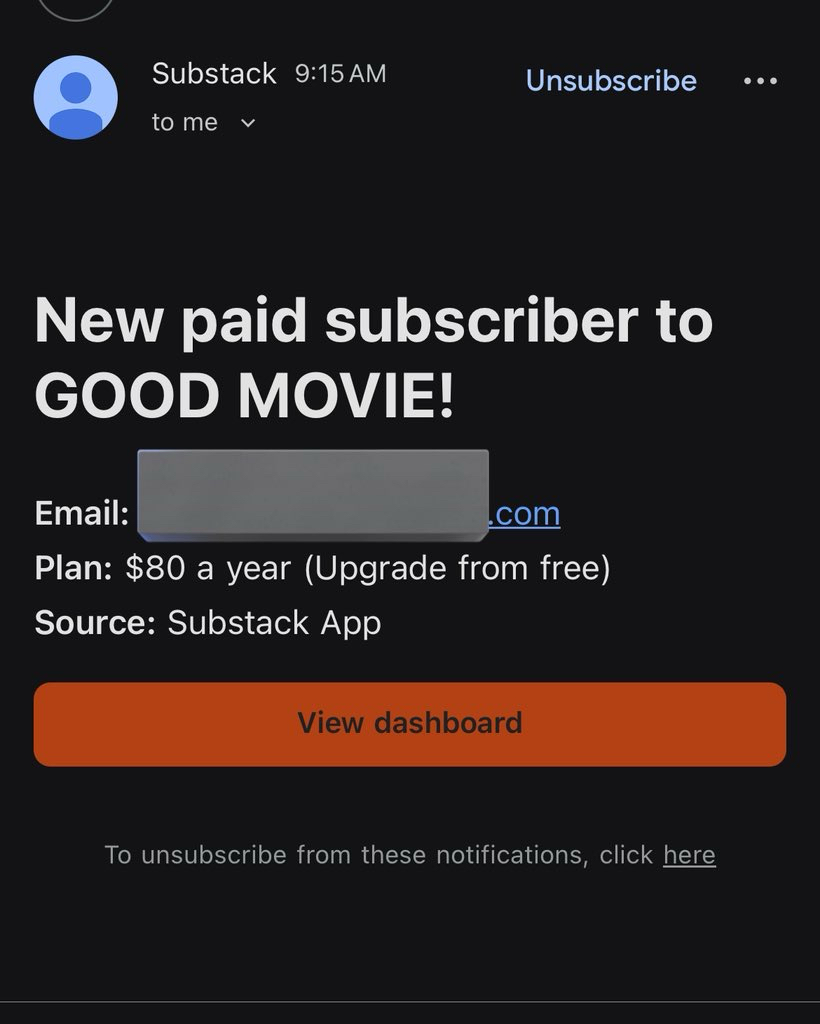Screen dimensions: 820x1024
Task: Tap the View dashboard button
Action: 409,723
